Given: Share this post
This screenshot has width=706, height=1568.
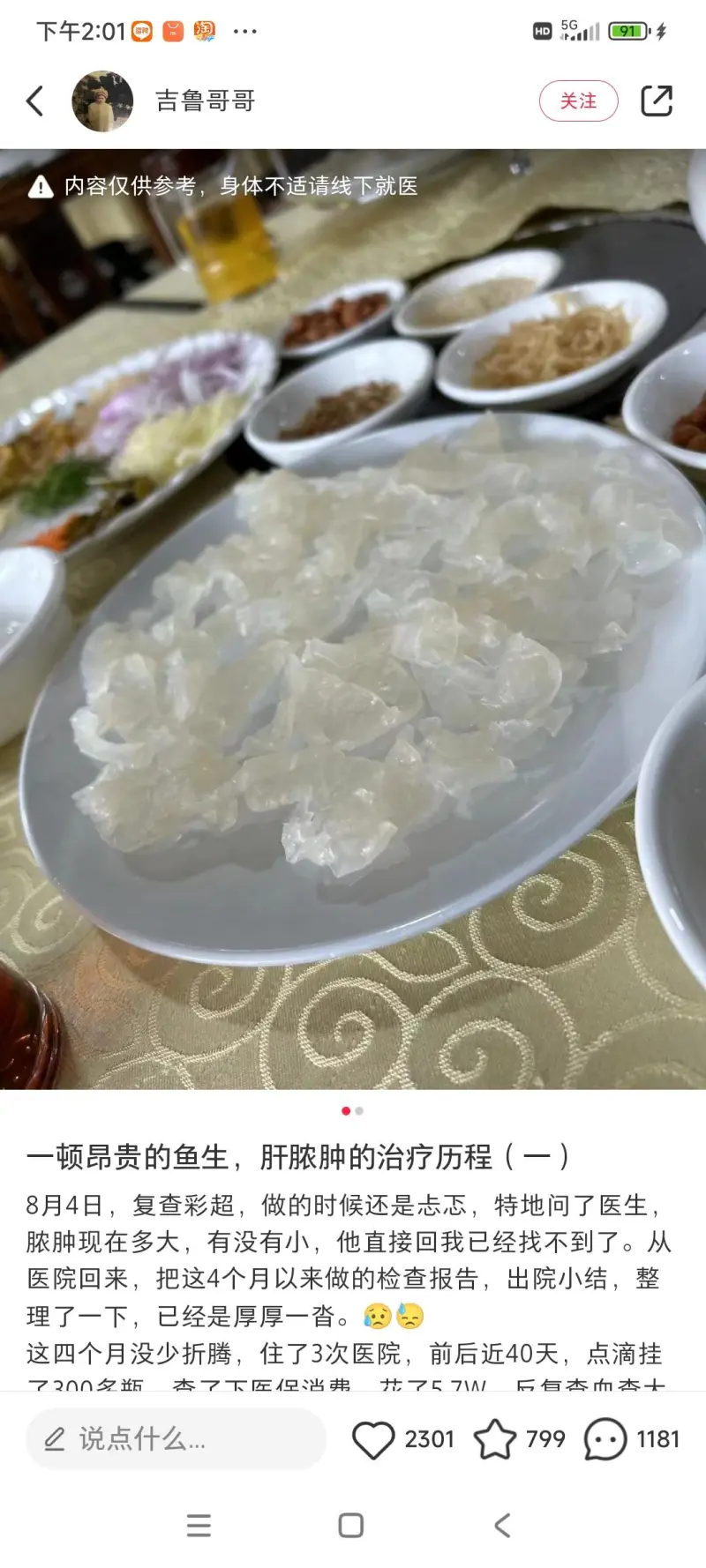Looking at the screenshot, I should click(656, 101).
